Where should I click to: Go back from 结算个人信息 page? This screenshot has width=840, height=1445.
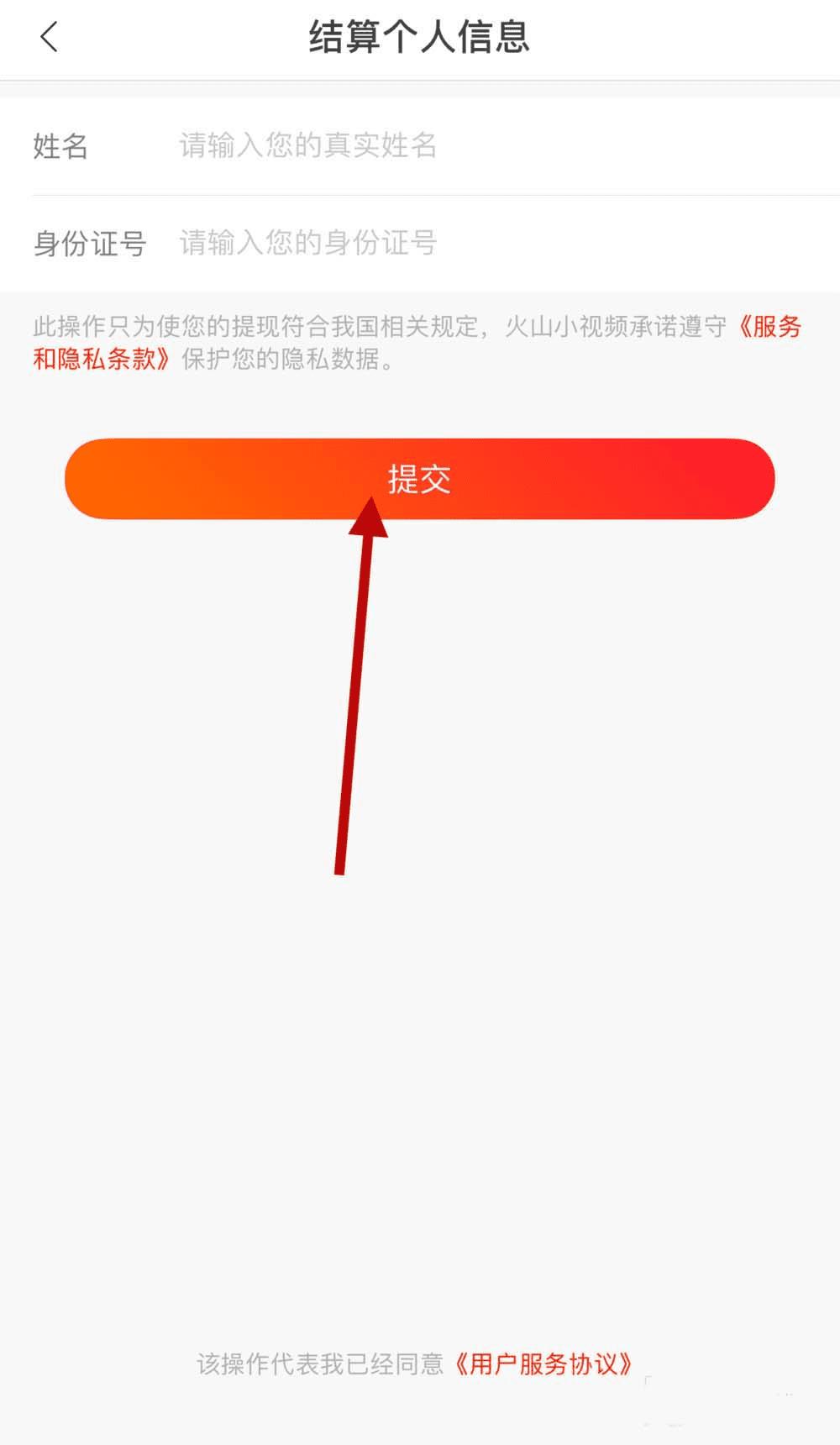point(50,38)
